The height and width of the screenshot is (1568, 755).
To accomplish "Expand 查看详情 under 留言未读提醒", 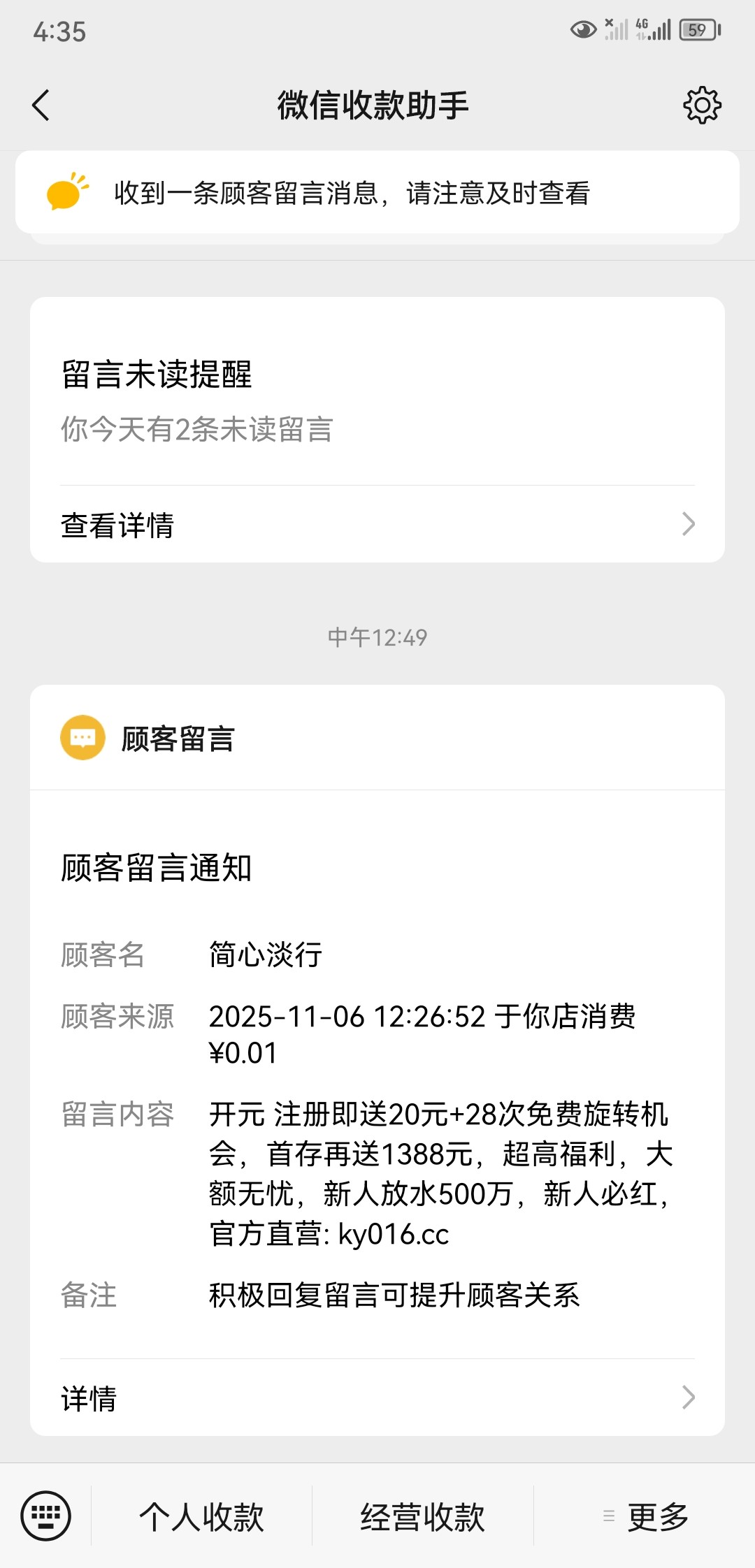I will (x=377, y=523).
